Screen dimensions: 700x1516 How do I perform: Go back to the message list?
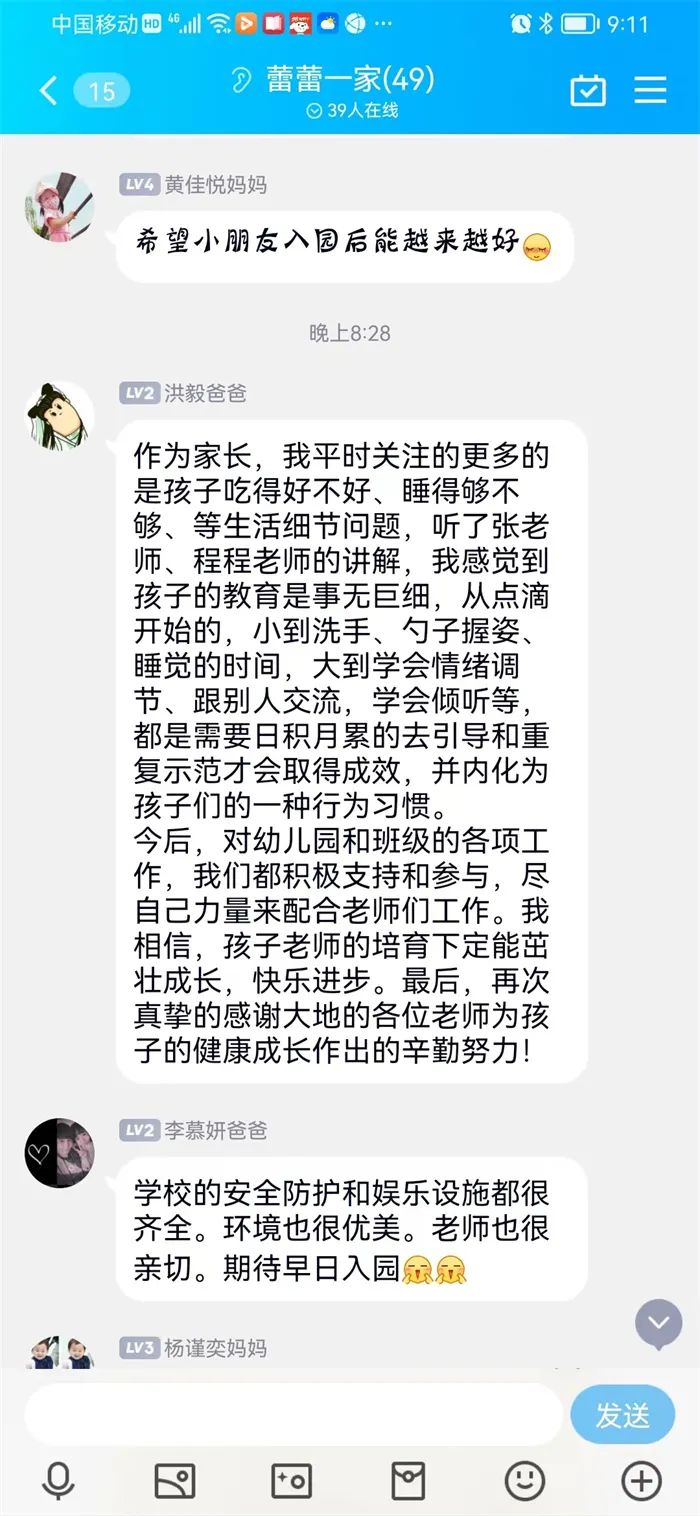point(48,91)
